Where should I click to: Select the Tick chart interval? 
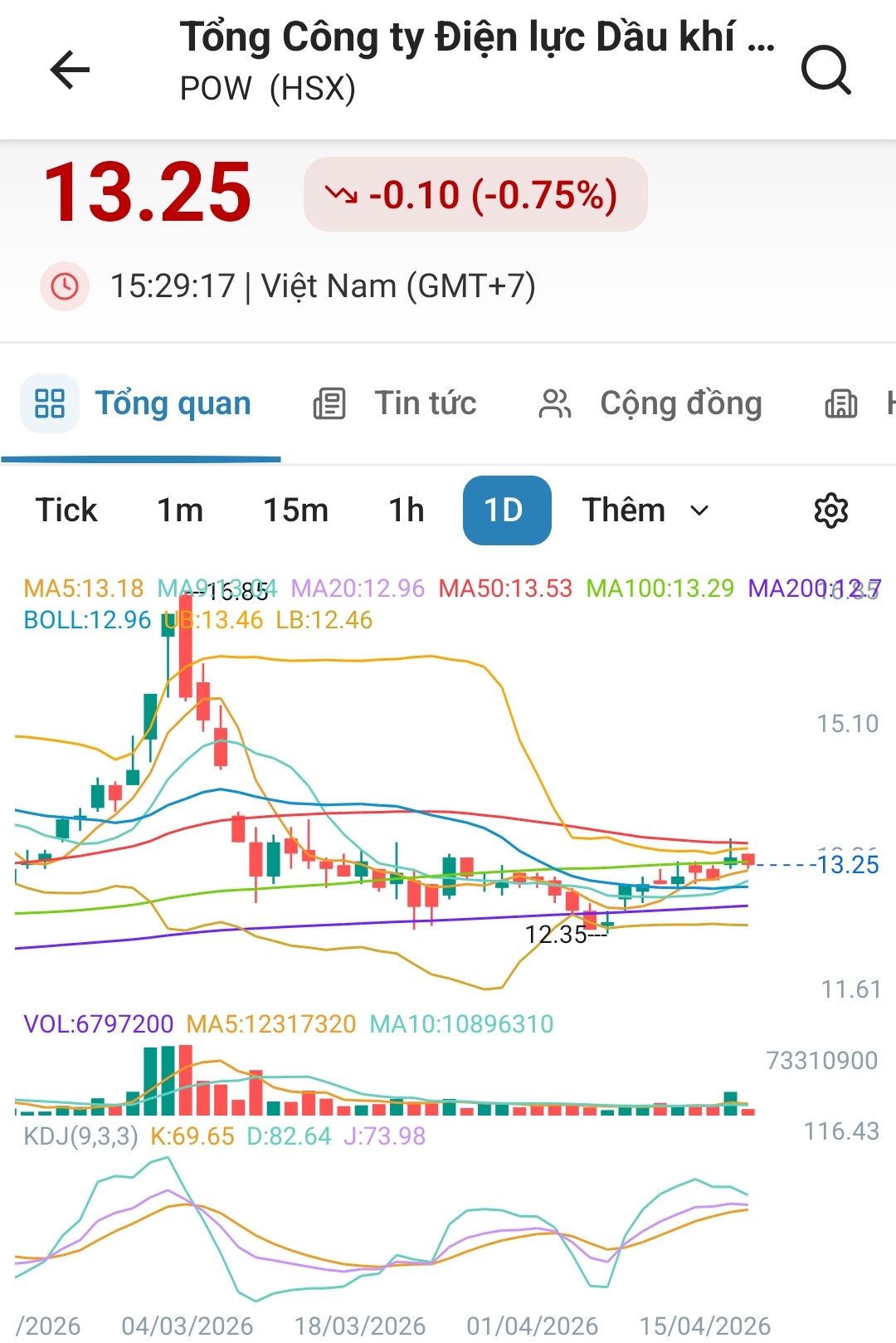coord(66,510)
